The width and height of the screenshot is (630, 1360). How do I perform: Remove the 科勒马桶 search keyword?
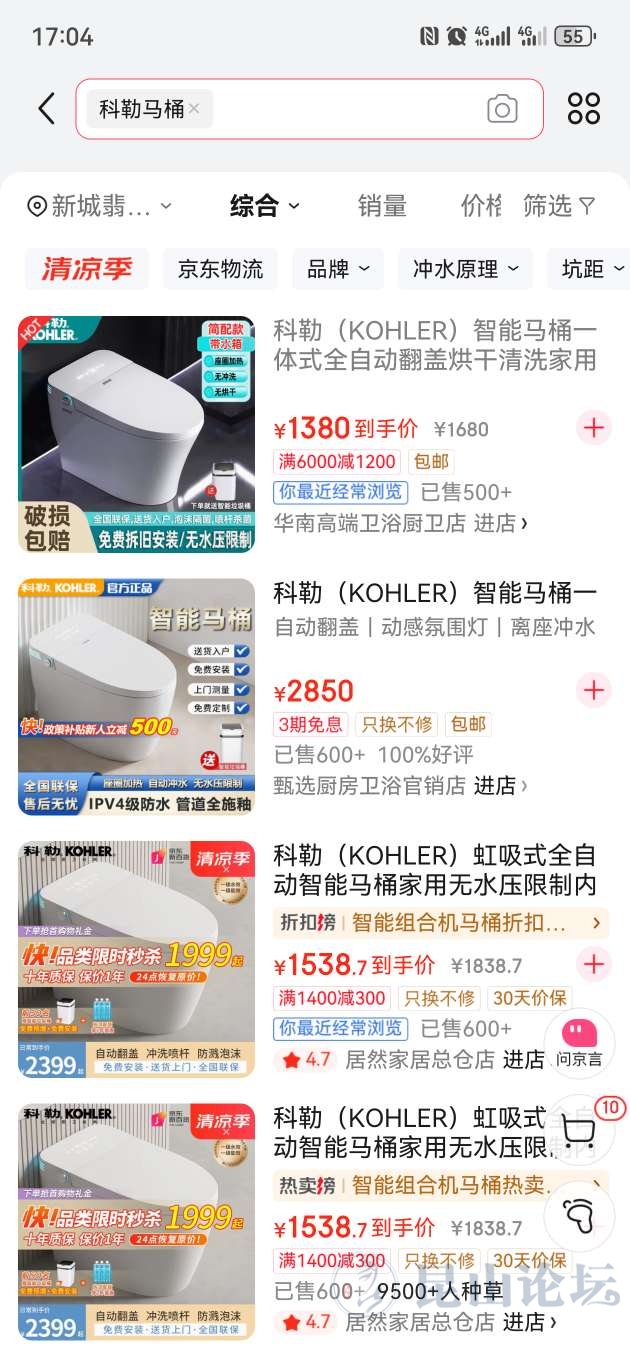[194, 108]
